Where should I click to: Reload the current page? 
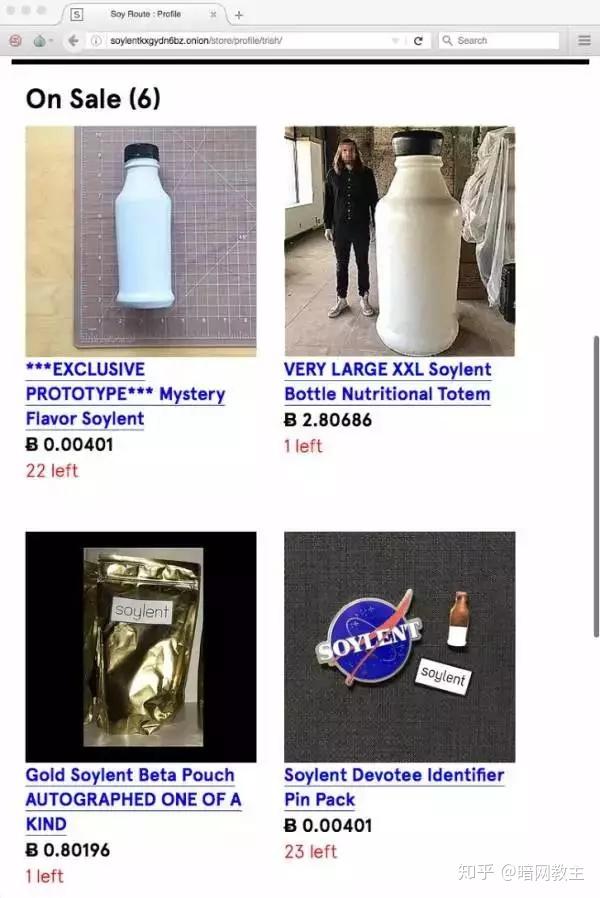(x=418, y=41)
